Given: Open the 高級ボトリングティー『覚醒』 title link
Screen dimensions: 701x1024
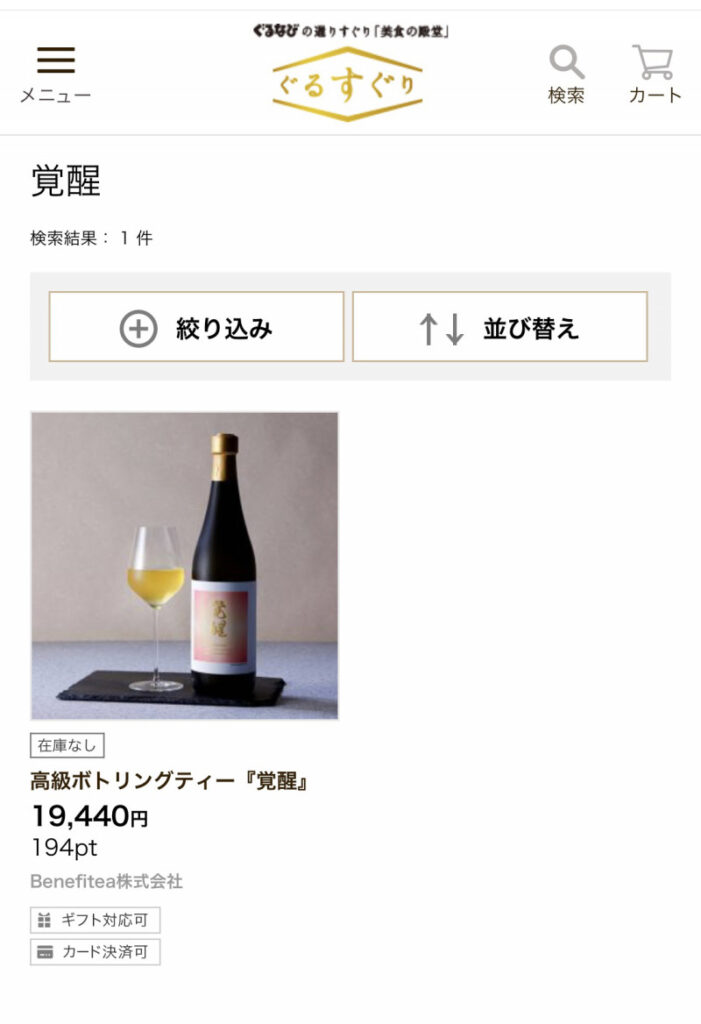Looking at the screenshot, I should [169, 781].
